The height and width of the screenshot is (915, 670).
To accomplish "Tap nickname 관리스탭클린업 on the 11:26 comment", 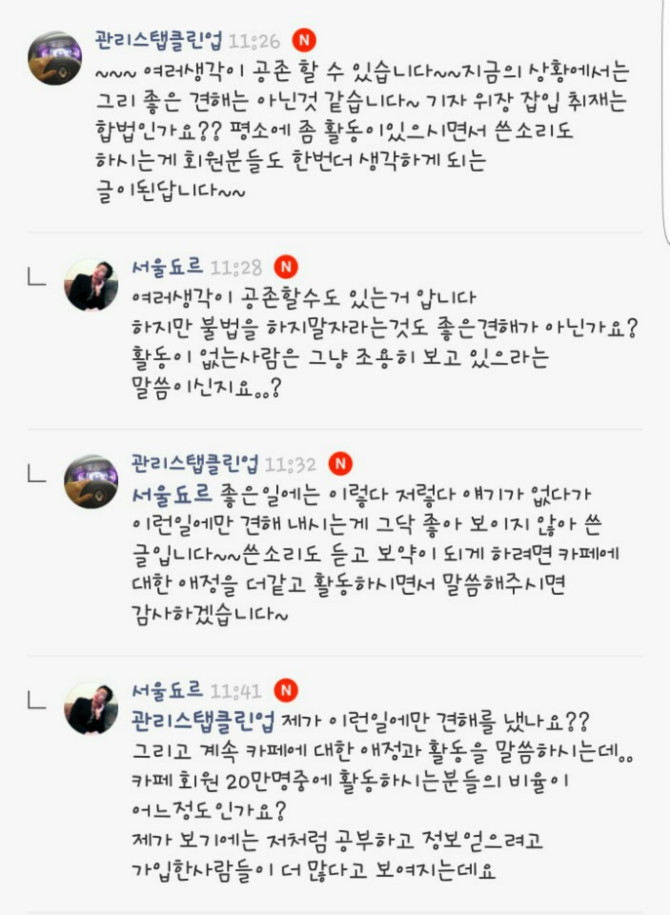I will click(157, 41).
